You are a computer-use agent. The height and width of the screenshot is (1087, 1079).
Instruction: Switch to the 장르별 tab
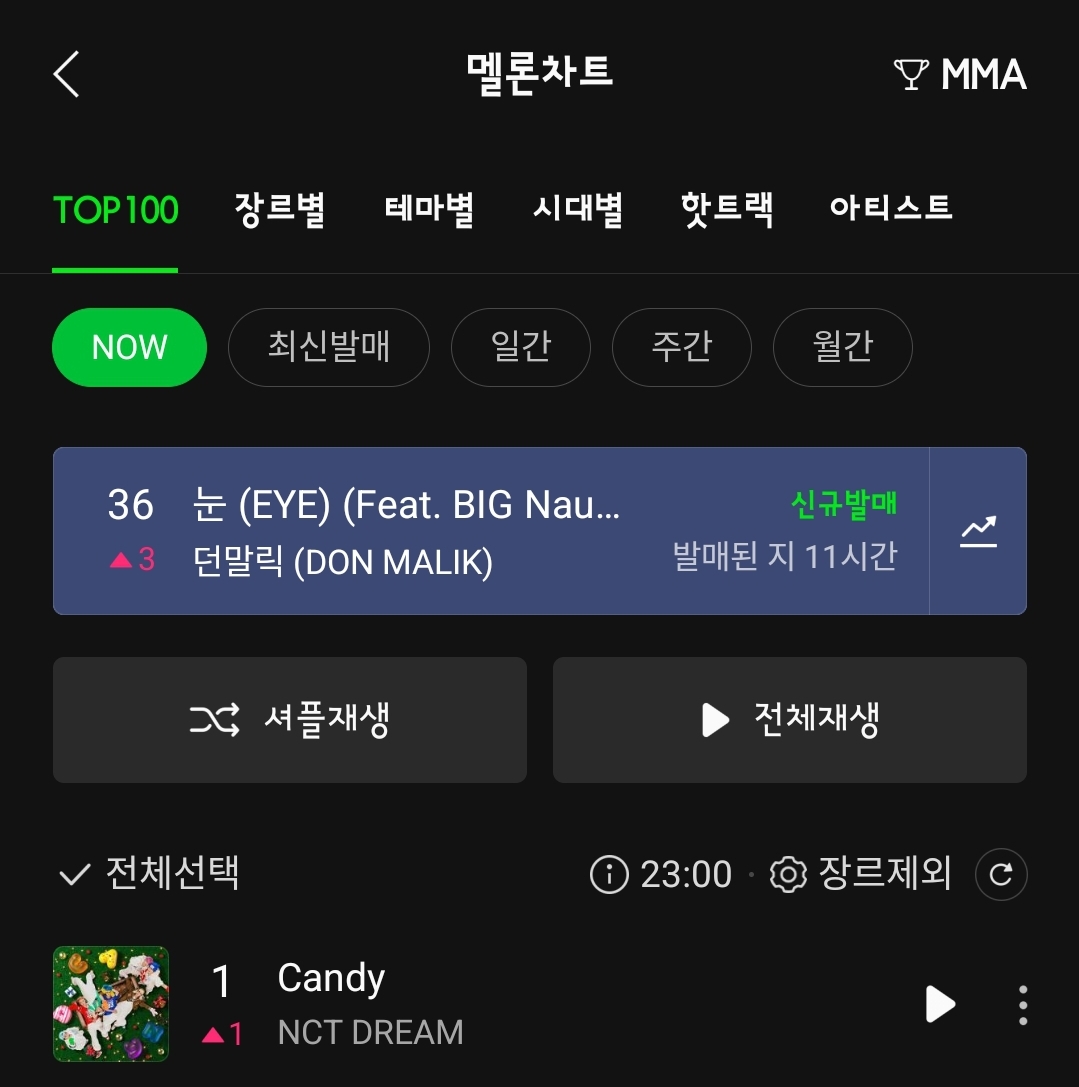pyautogui.click(x=280, y=208)
